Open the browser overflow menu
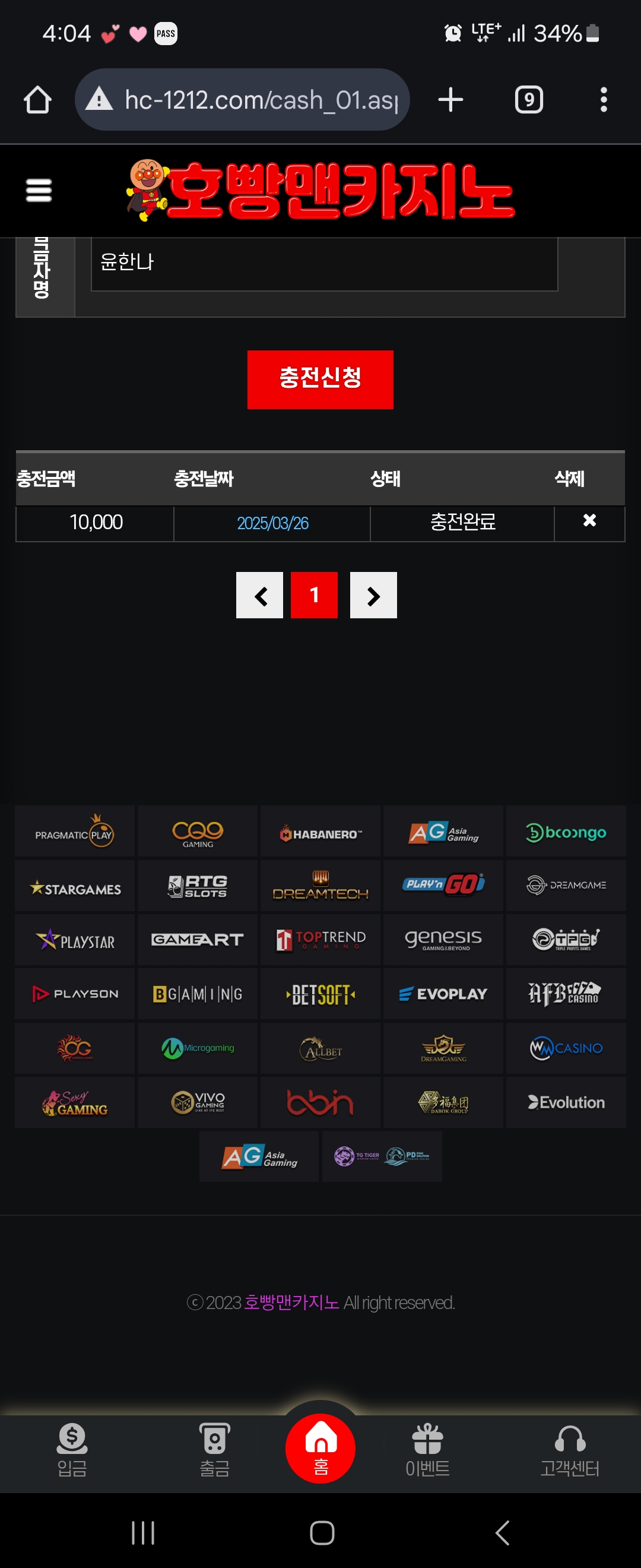 click(603, 100)
